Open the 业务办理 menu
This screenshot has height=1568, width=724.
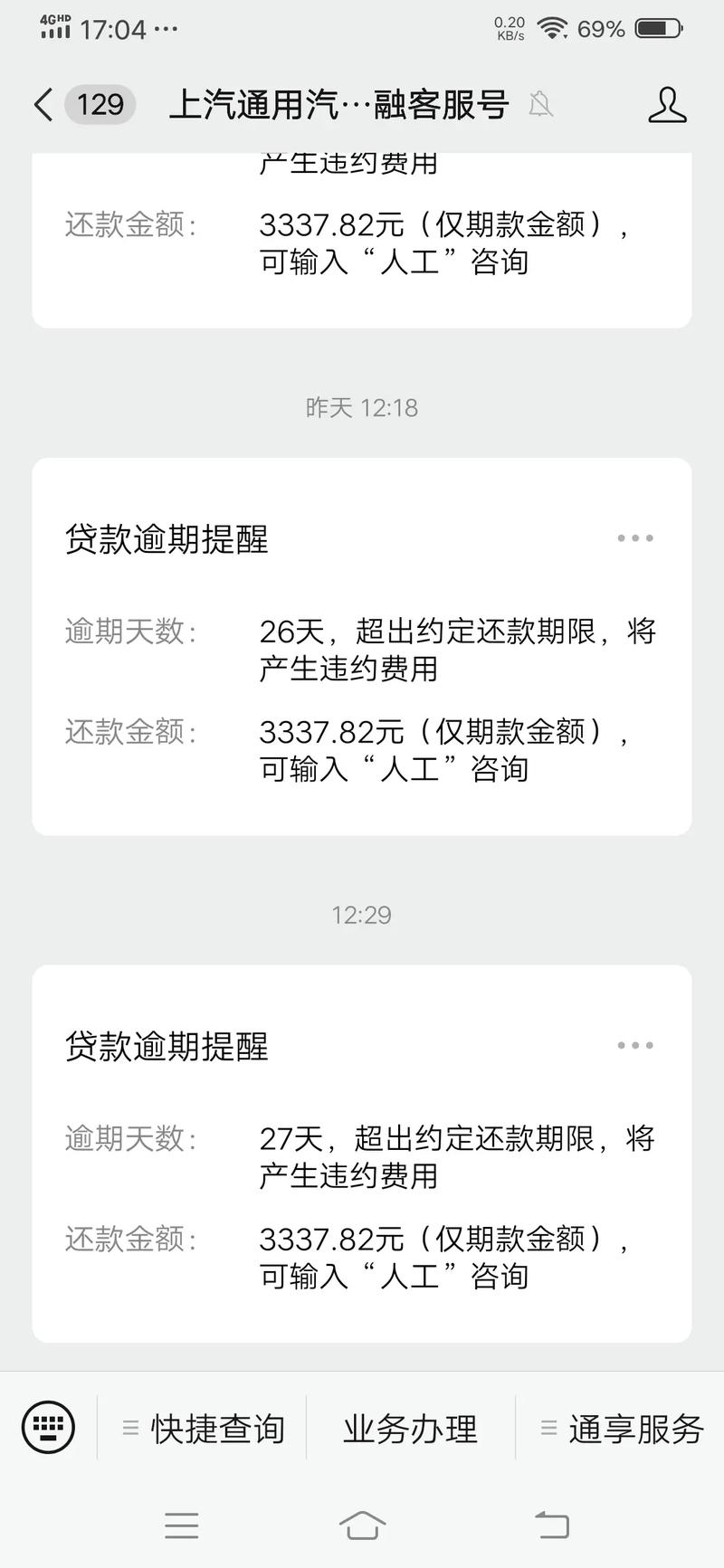coord(409,1428)
